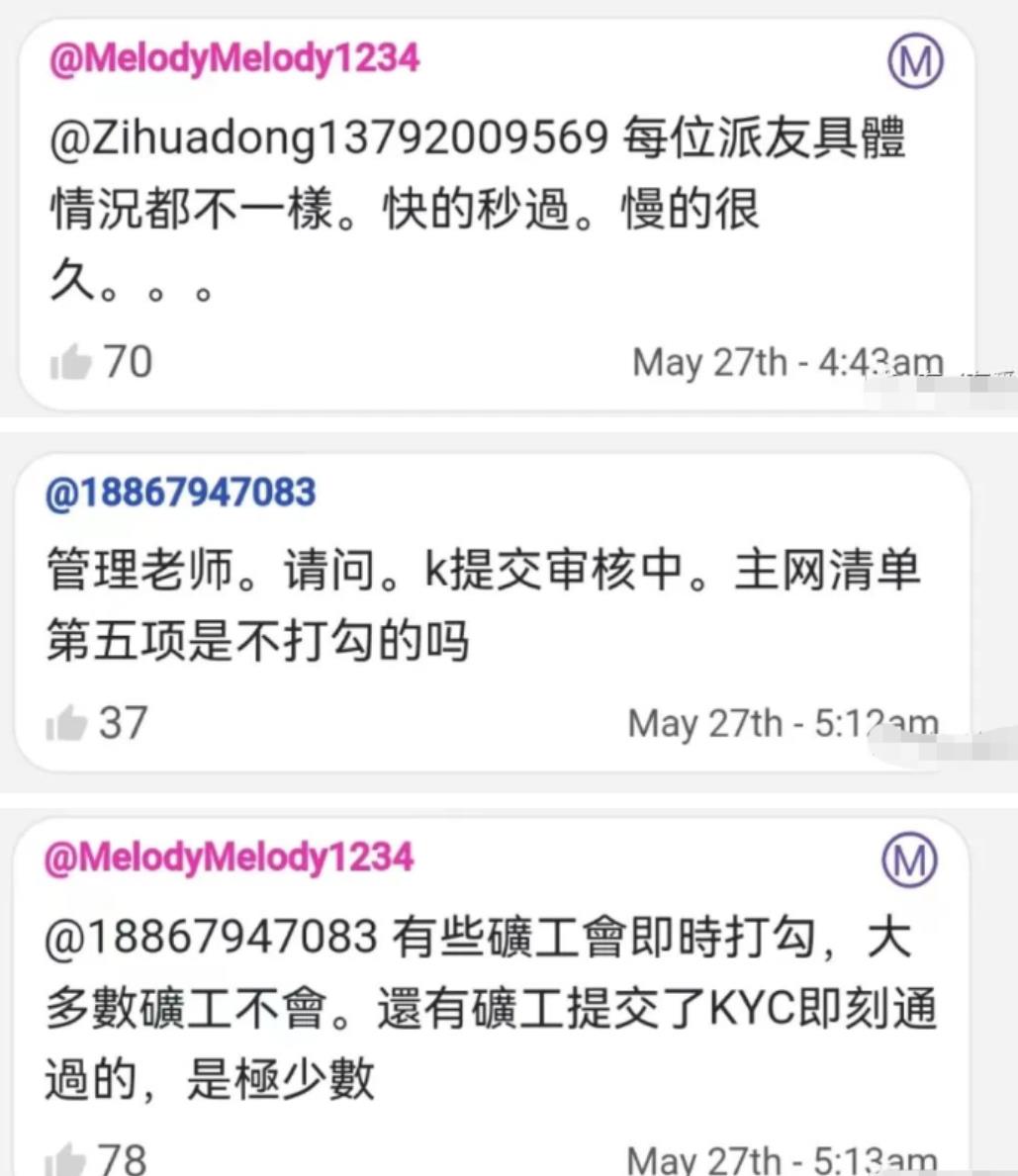
Task: Like the message from @18867947083
Action: pos(67,724)
